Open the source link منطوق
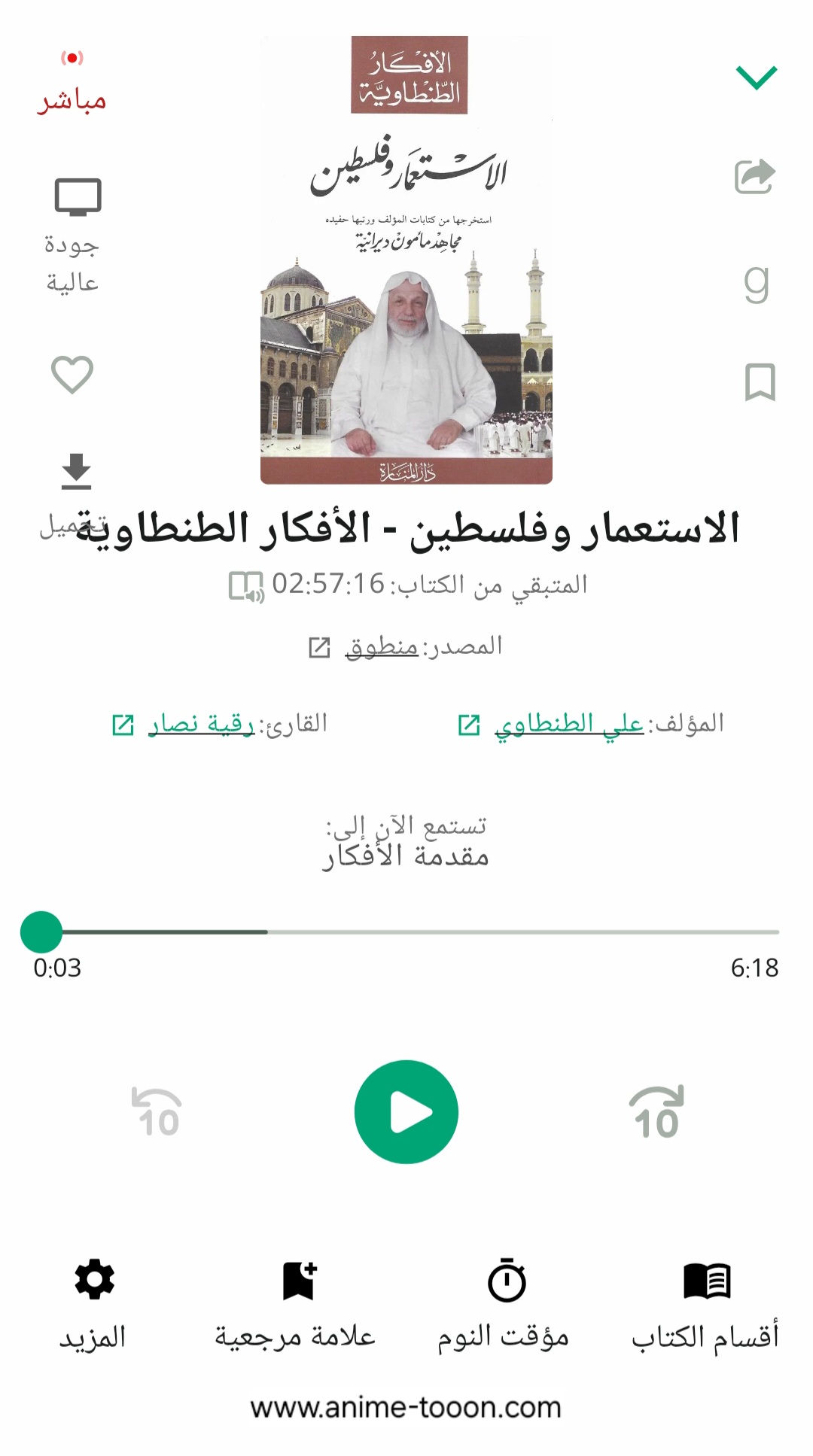Image resolution: width=813 pixels, height=1456 pixels. [x=381, y=646]
